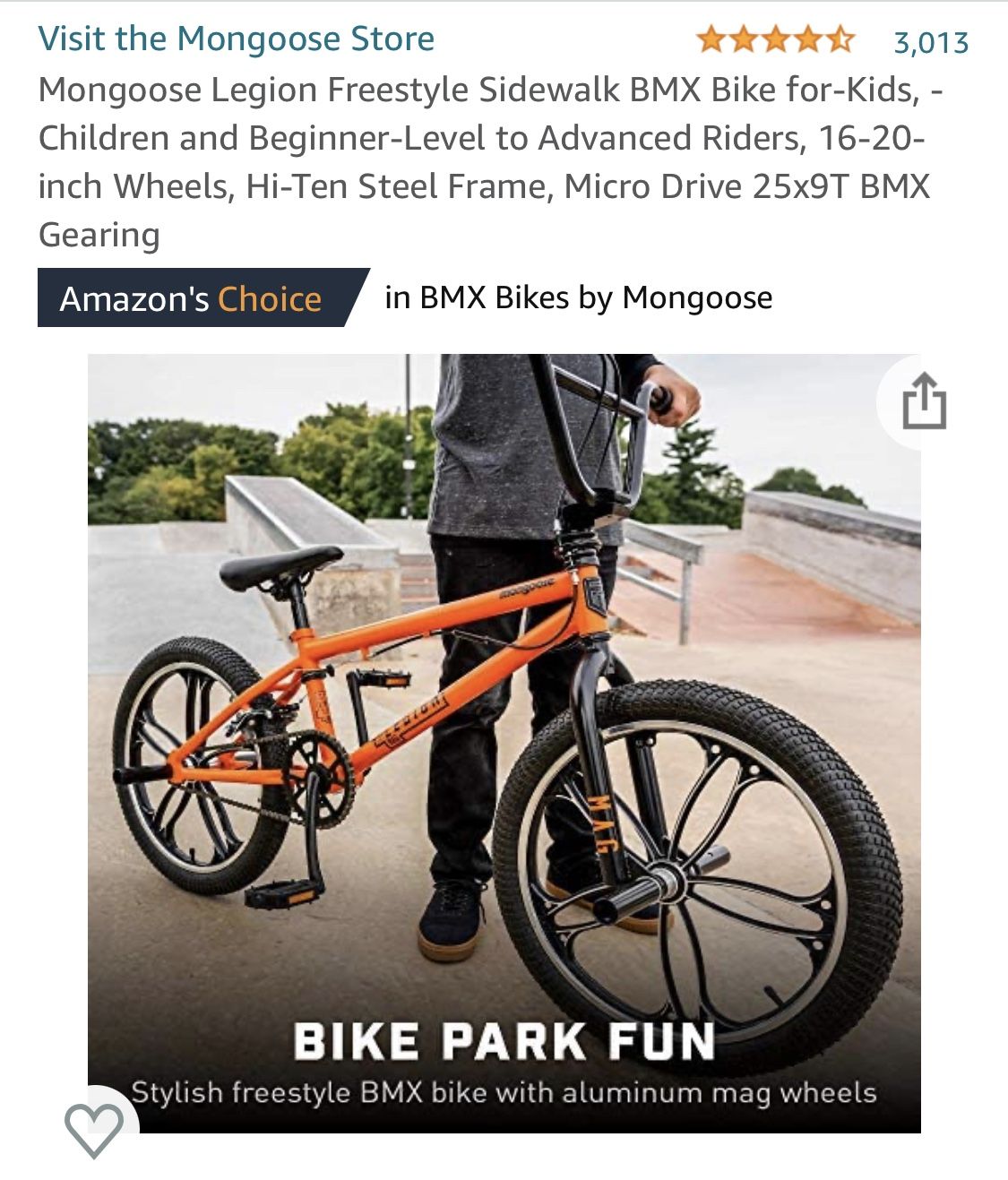
Task: Visit the Mongoose Store link
Action: tap(236, 39)
